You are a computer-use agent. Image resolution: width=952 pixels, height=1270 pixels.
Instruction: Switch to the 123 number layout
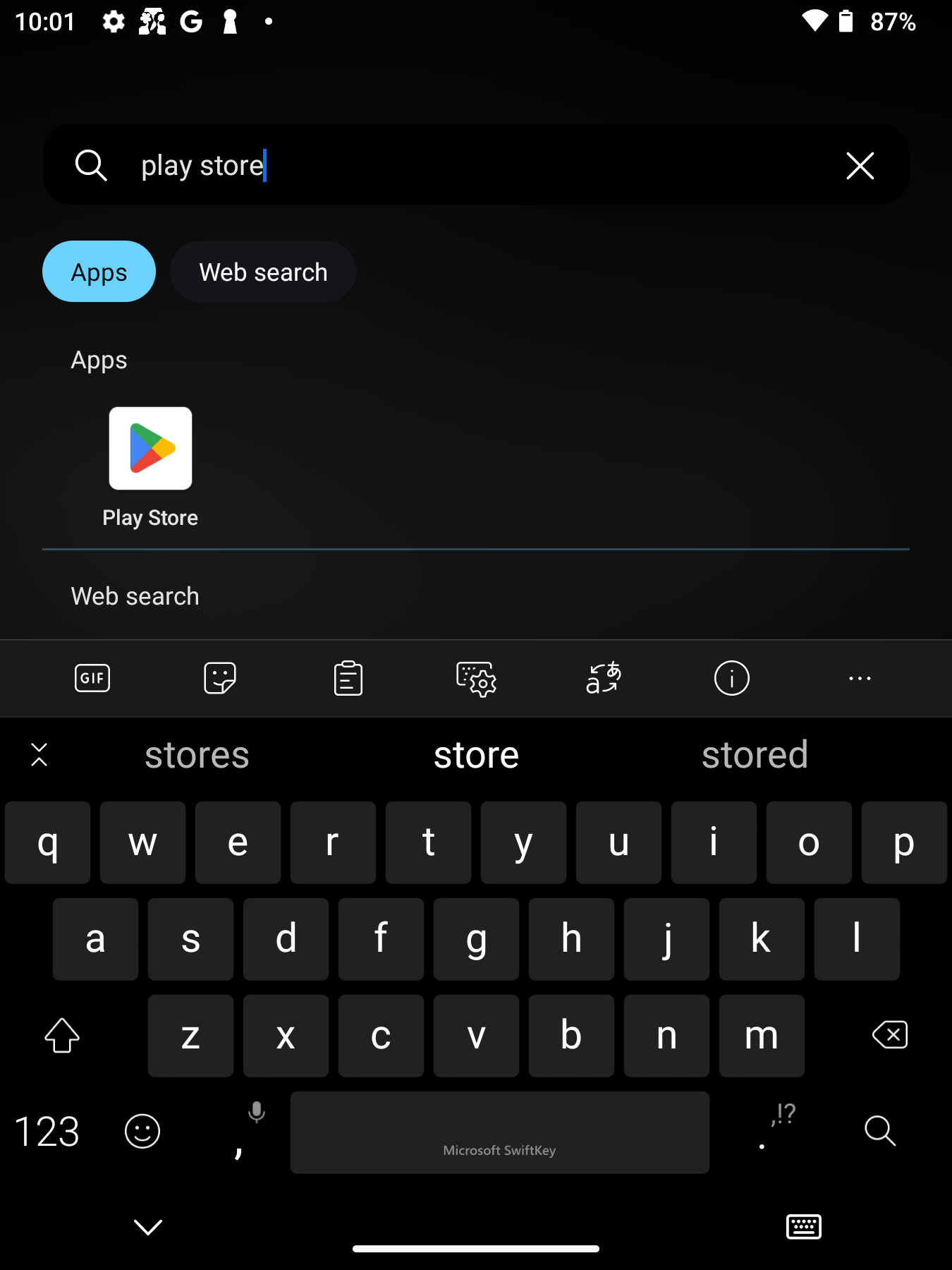(47, 1131)
